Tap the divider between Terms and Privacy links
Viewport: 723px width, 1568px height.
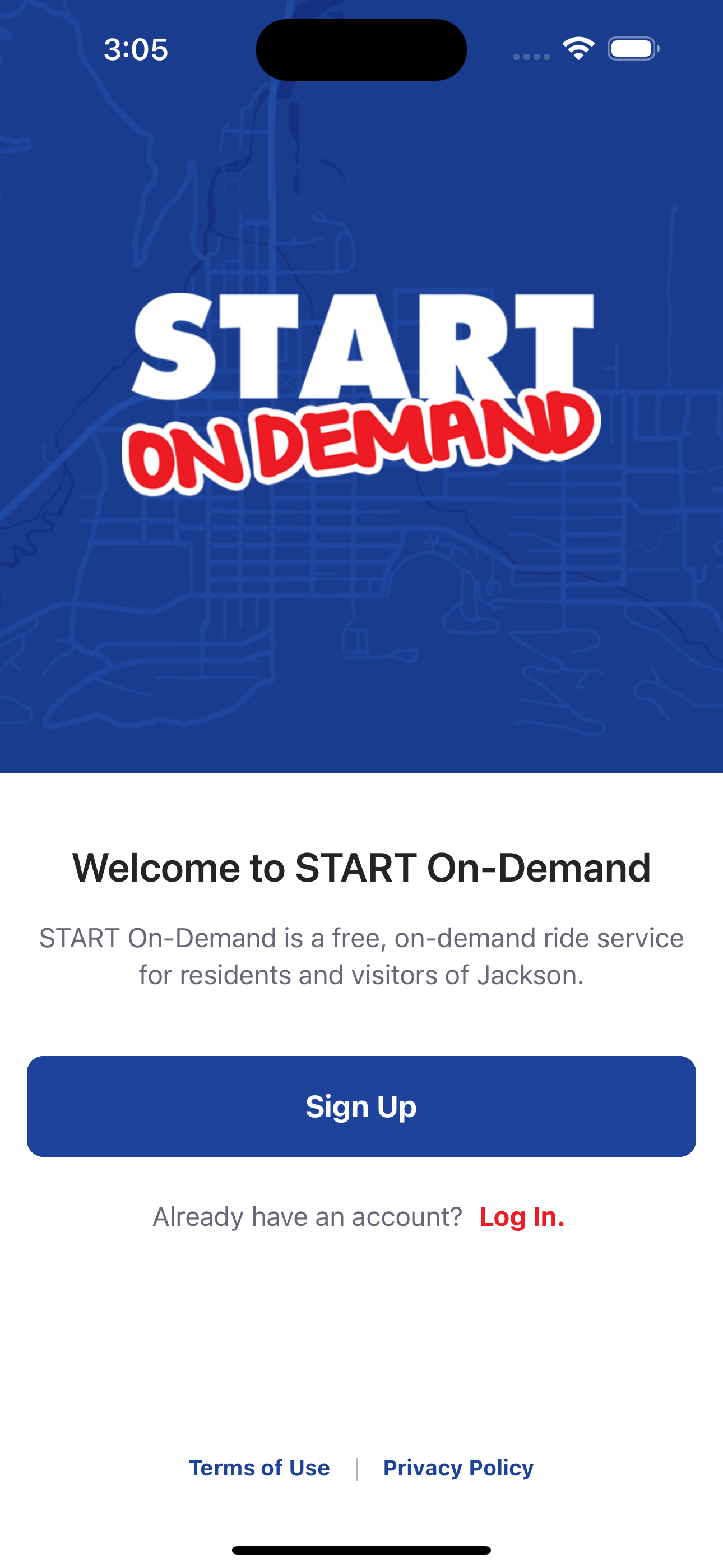[358, 1468]
